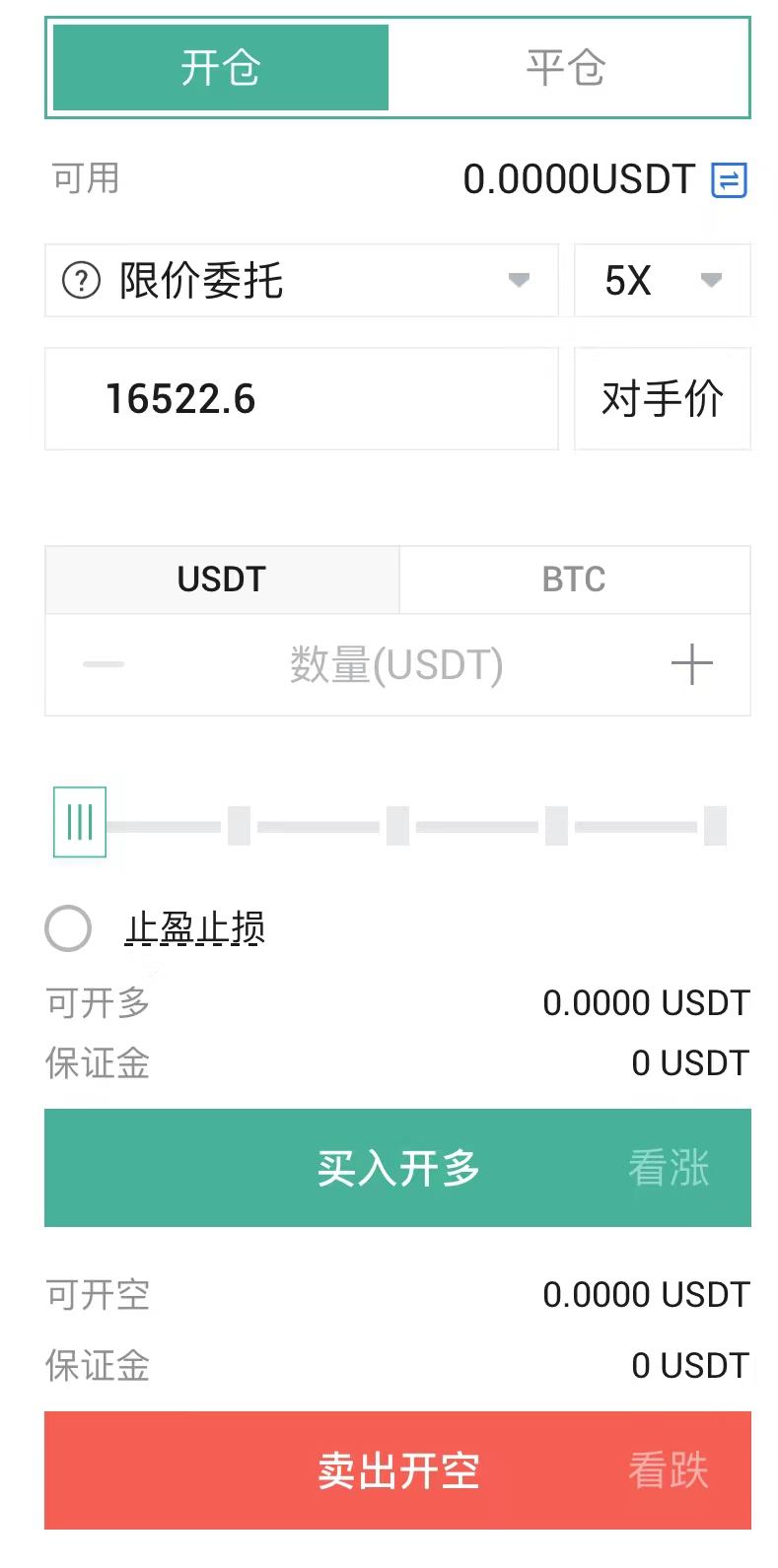Select the 开仓 tab

point(221,68)
